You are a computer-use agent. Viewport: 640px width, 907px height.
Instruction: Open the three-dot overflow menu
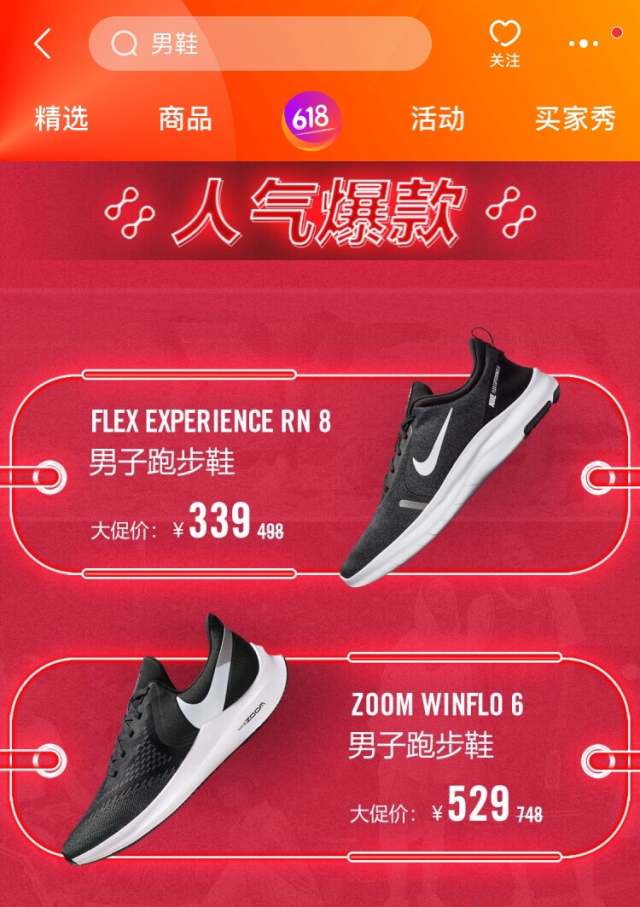(x=584, y=44)
